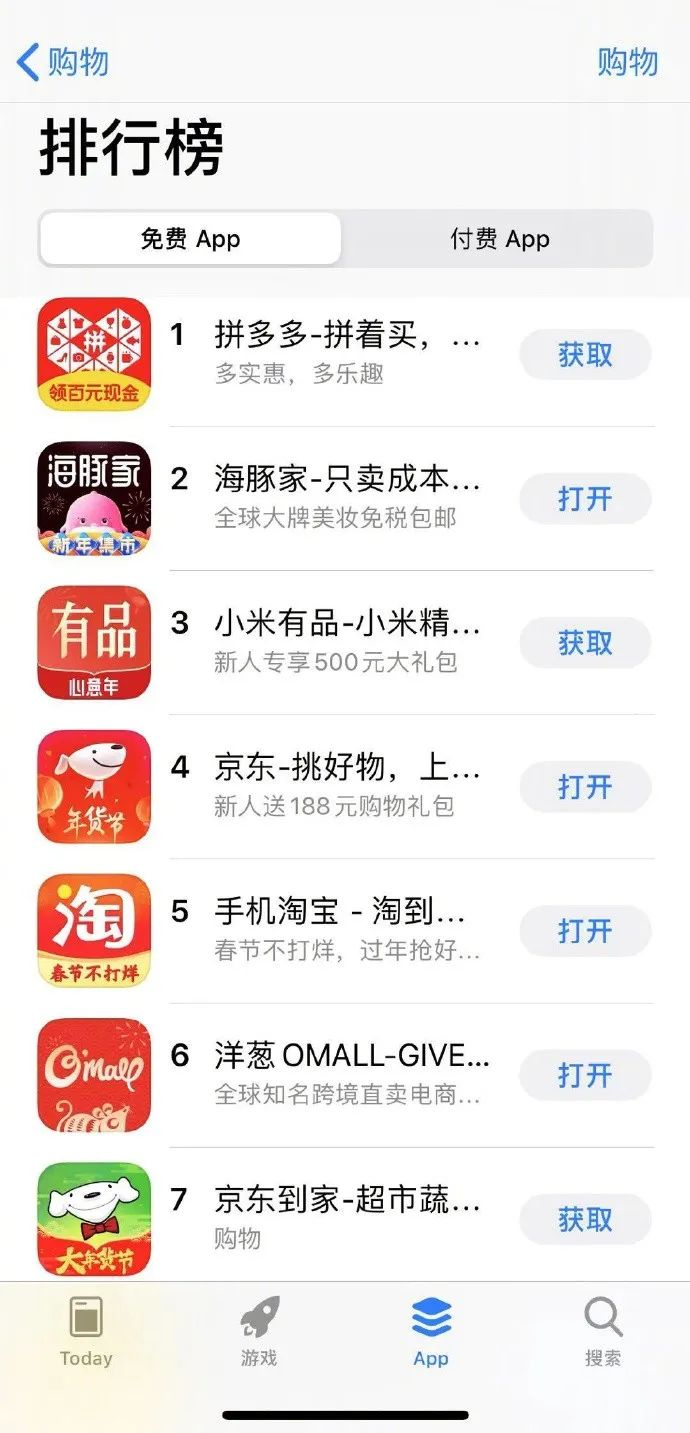This screenshot has width=690, height=1433.
Task: Select the App tab in the bottom bar
Action: [x=431, y=1331]
